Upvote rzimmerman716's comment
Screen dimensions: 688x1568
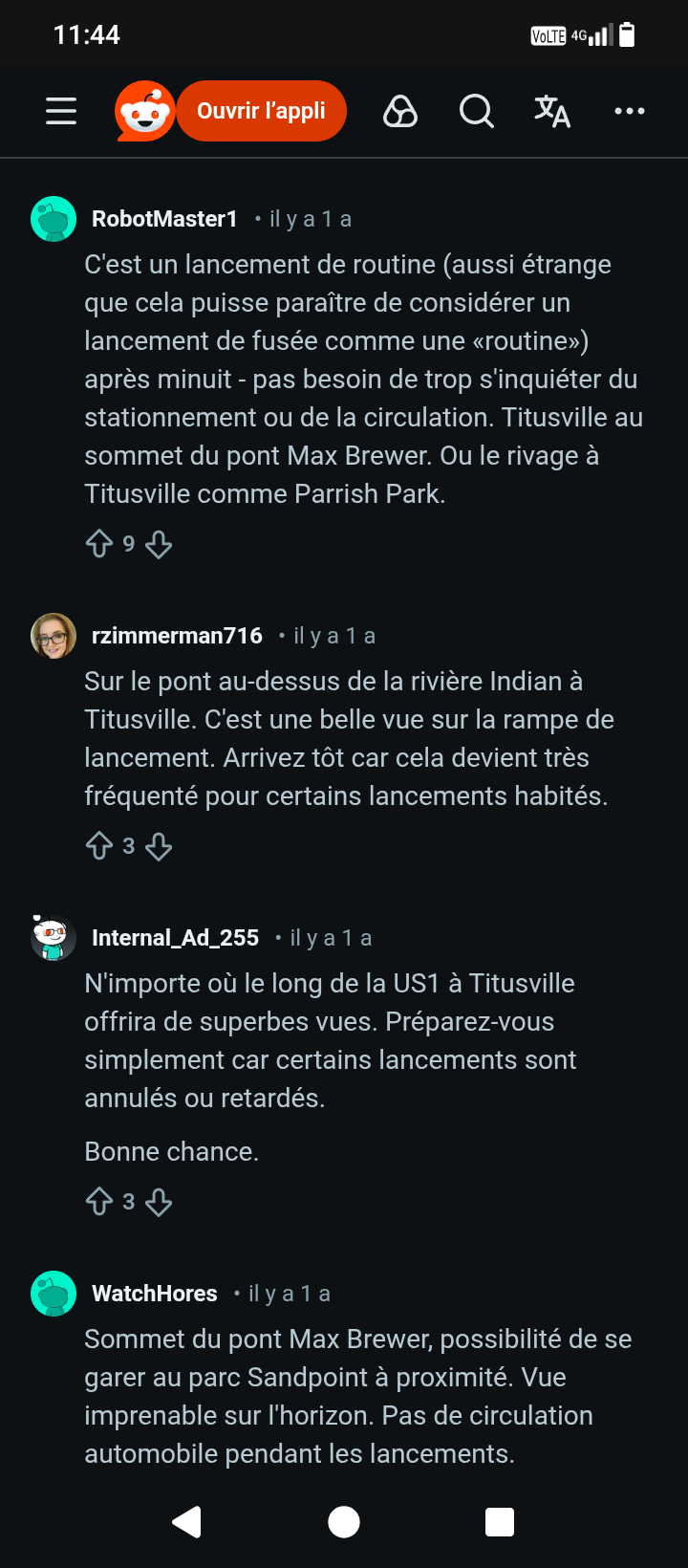click(99, 846)
